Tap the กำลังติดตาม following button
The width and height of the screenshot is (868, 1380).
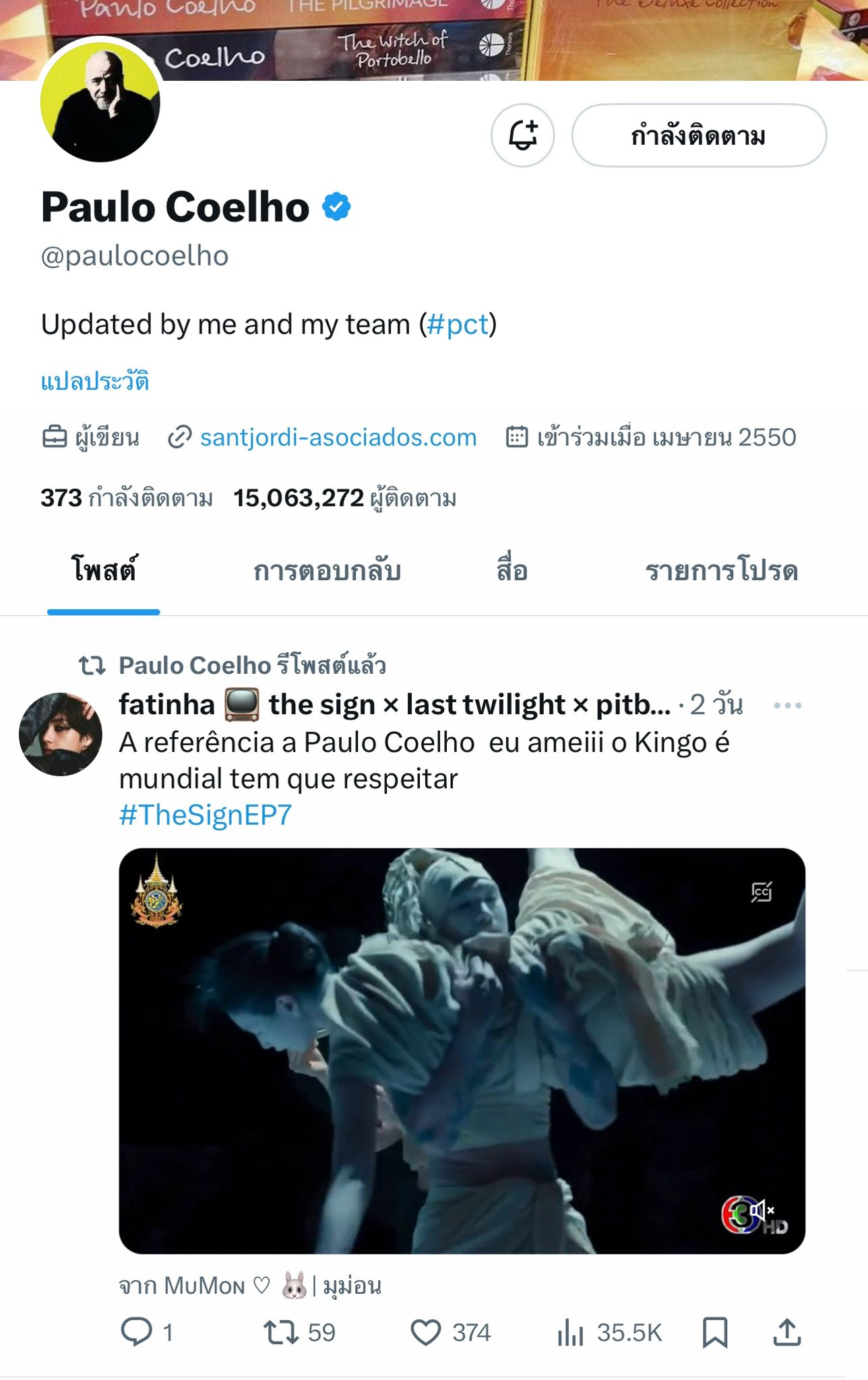[x=698, y=135]
